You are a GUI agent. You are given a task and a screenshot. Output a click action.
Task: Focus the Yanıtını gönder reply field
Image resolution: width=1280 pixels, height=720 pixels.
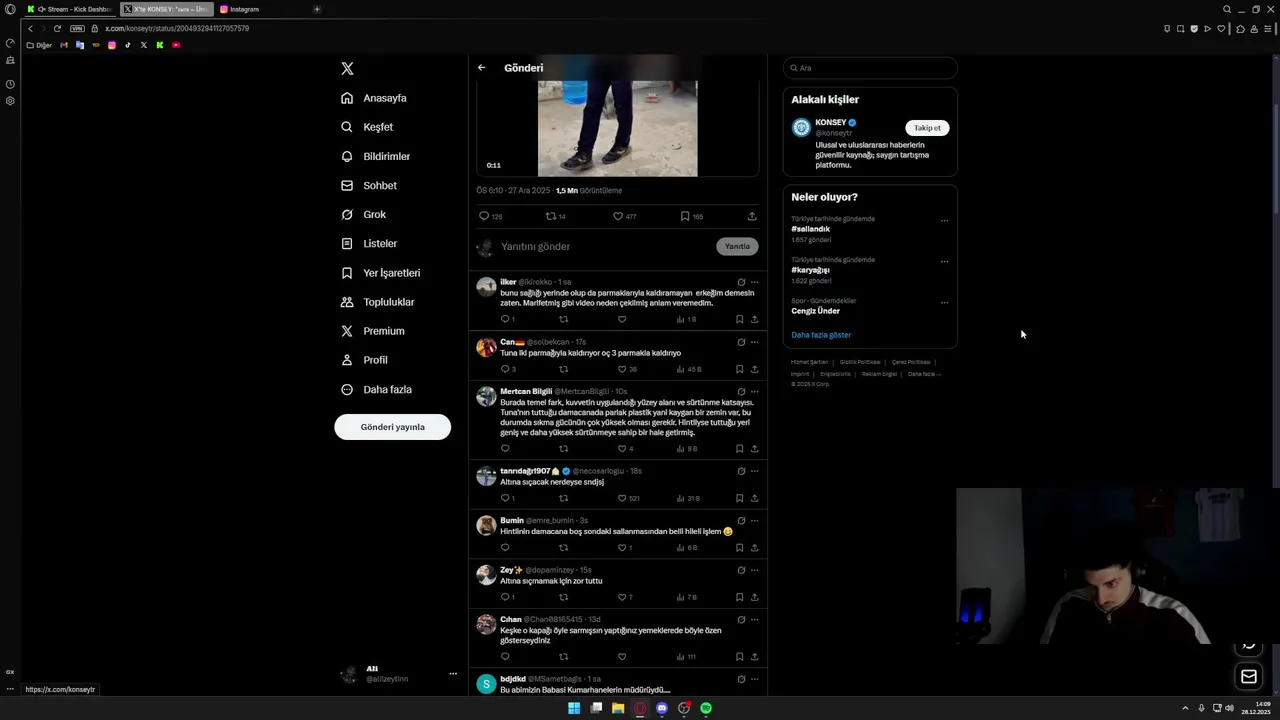click(600, 246)
